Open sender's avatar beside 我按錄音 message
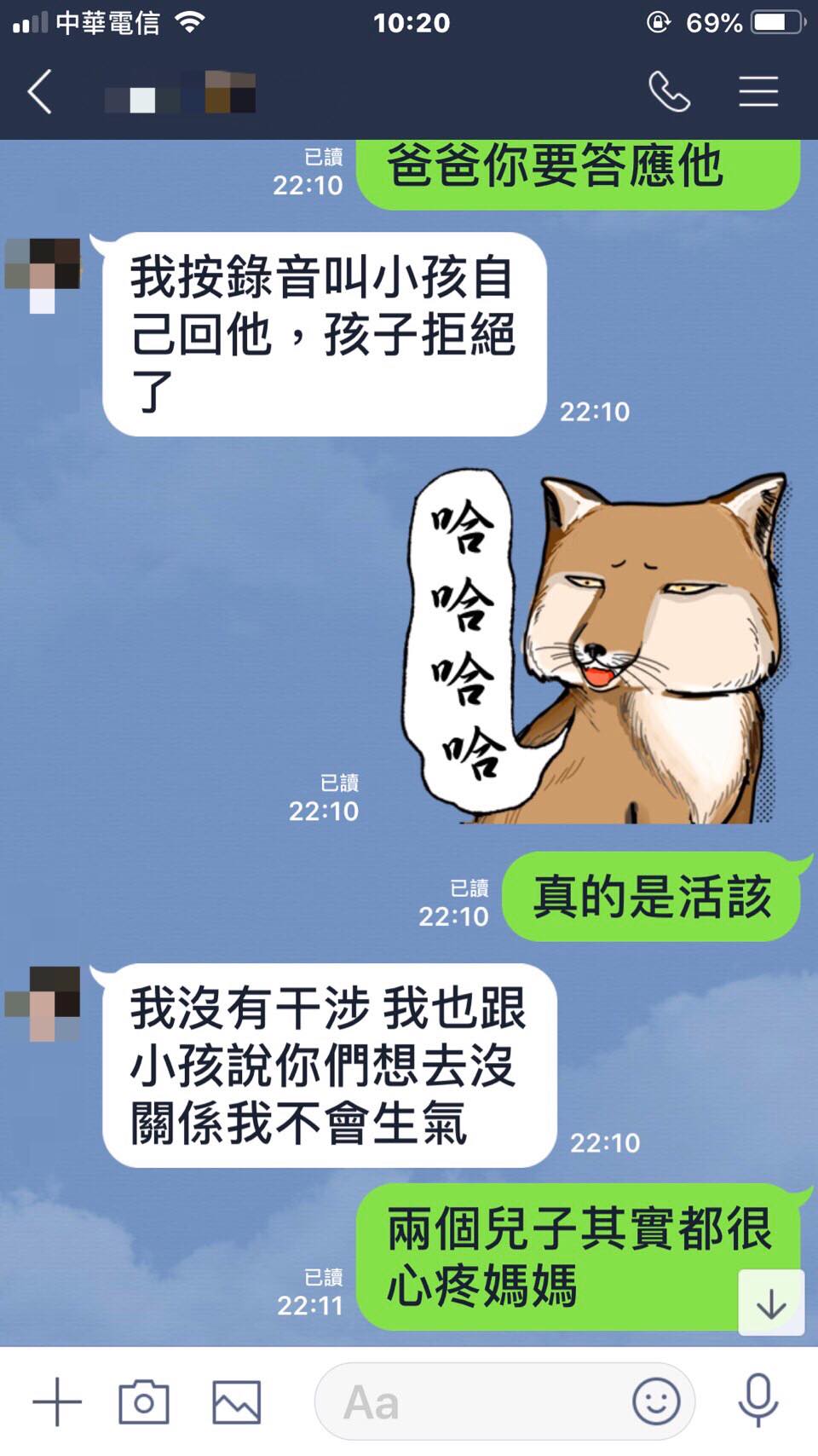818x1456 pixels. click(x=43, y=274)
